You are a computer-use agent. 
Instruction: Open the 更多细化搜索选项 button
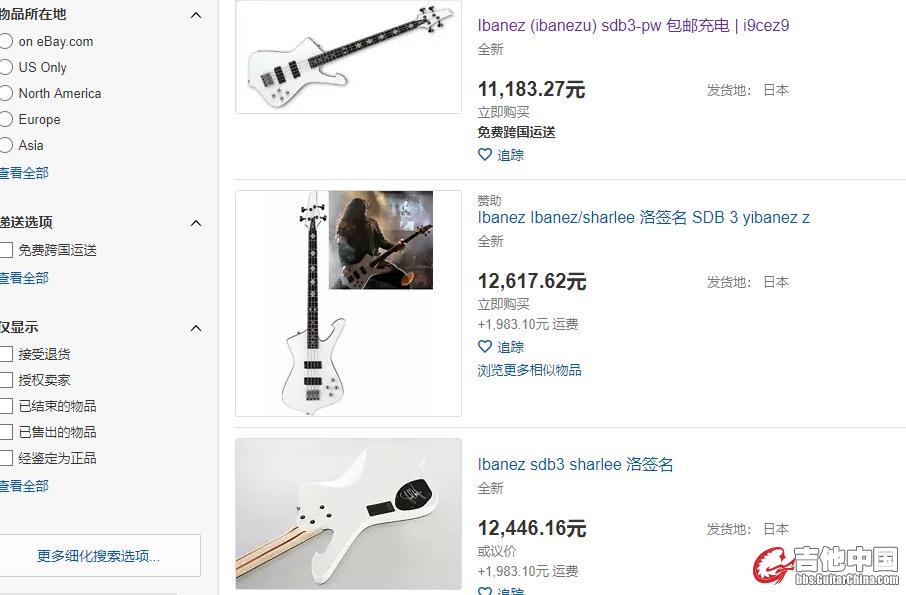point(98,556)
